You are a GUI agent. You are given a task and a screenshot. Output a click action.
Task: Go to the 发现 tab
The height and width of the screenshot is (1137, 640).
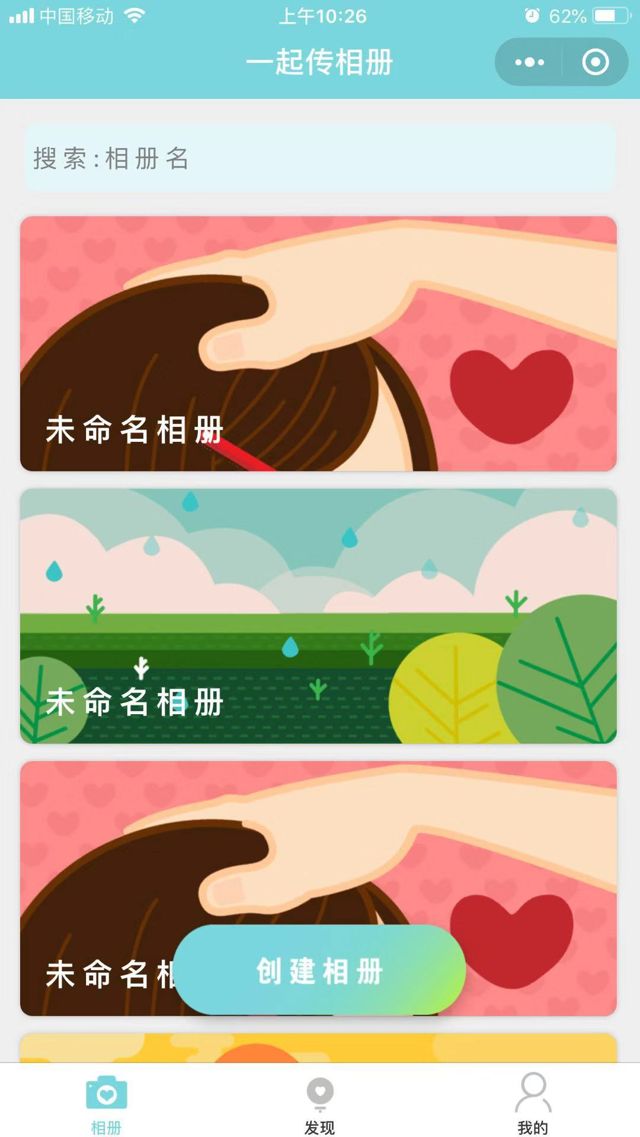[319, 1103]
